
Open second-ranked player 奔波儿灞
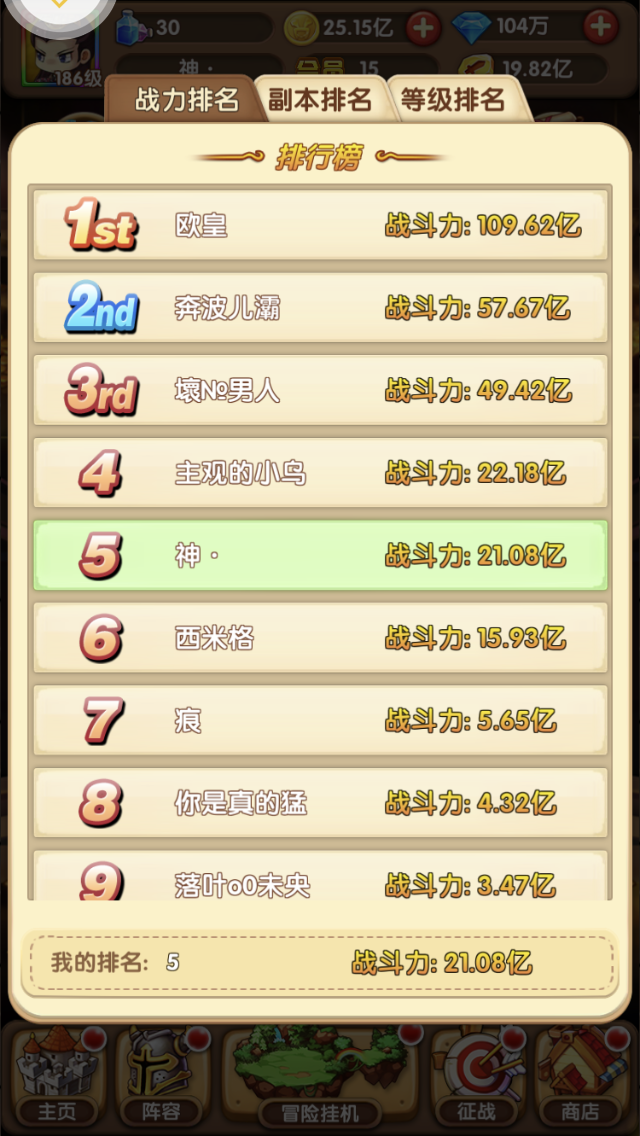(x=320, y=308)
